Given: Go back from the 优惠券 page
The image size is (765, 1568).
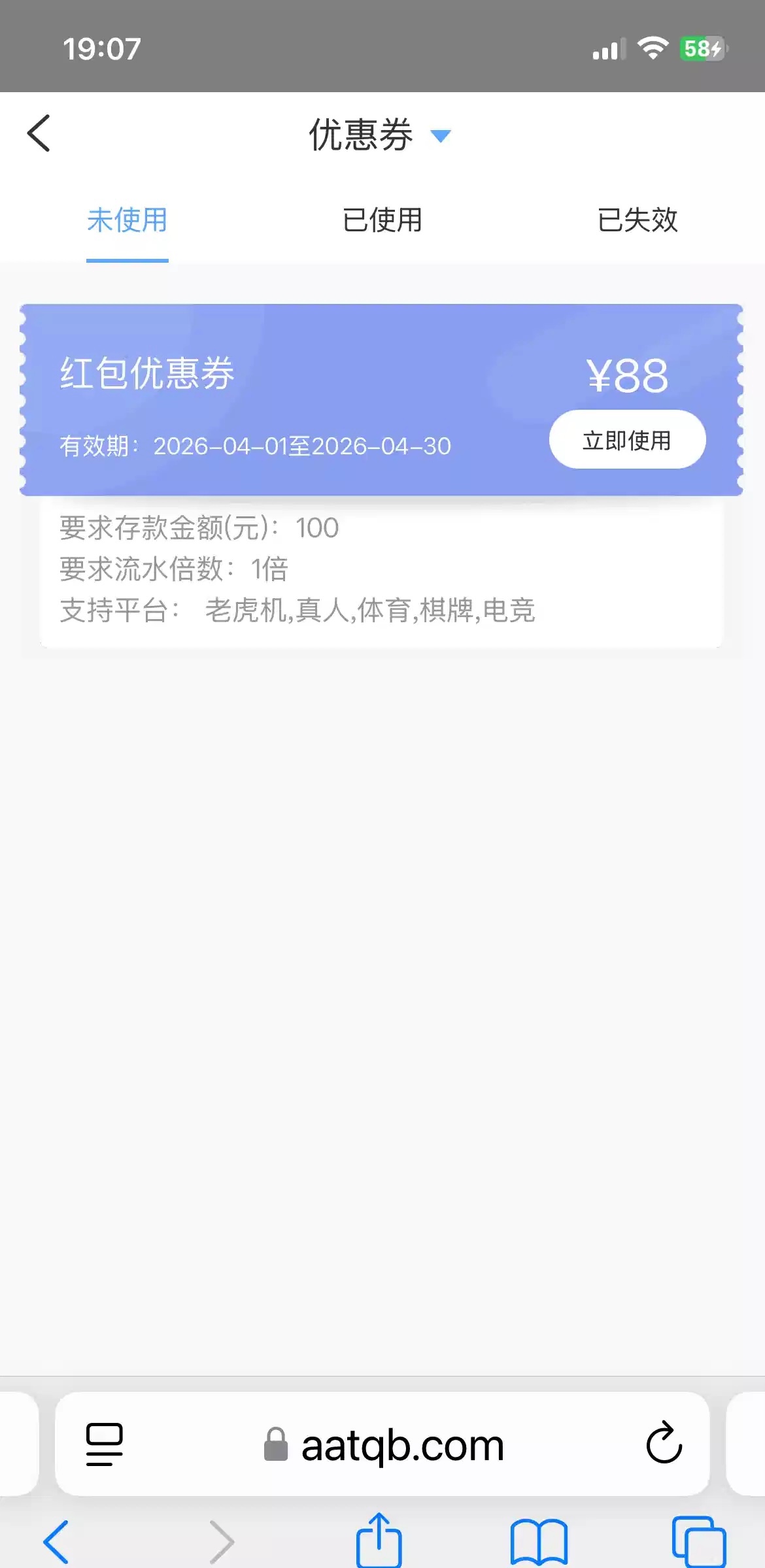Looking at the screenshot, I should [x=39, y=133].
